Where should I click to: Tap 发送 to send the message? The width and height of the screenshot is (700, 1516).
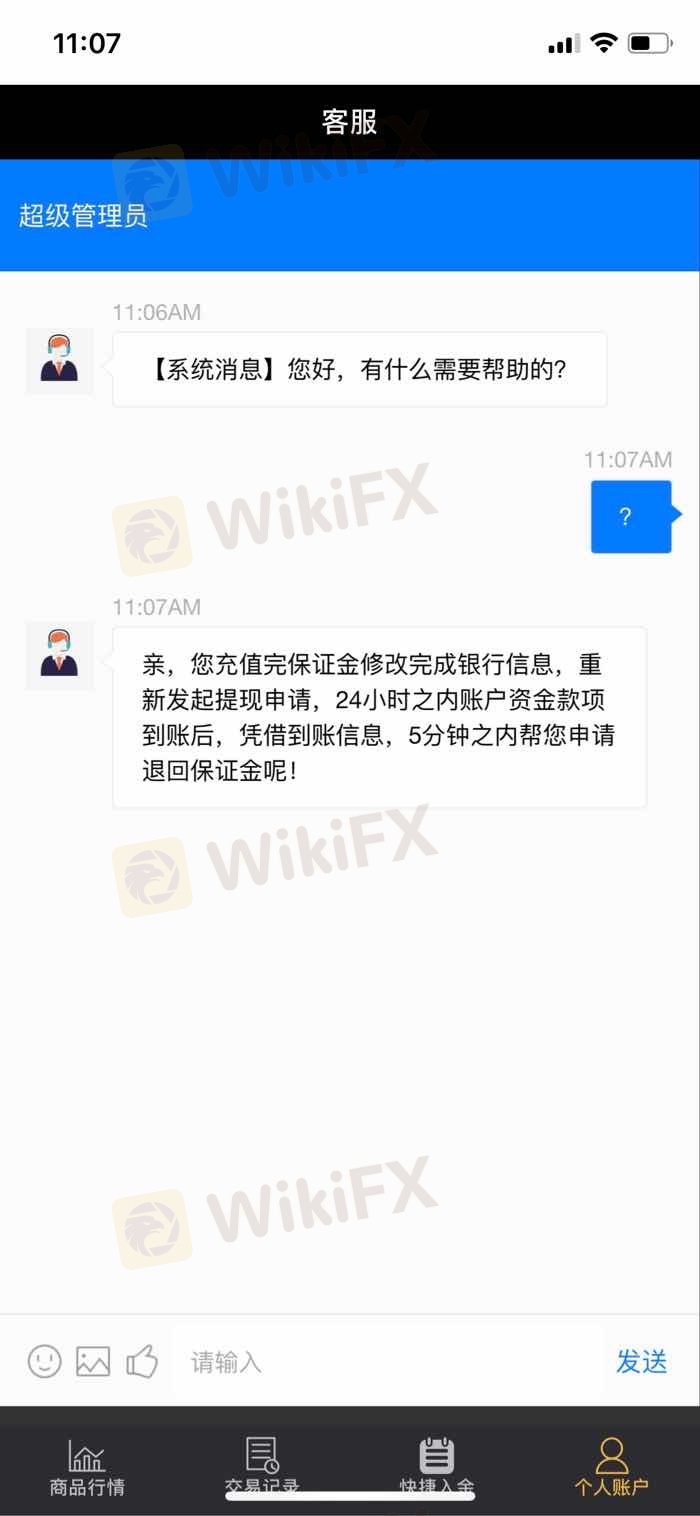click(x=641, y=1361)
